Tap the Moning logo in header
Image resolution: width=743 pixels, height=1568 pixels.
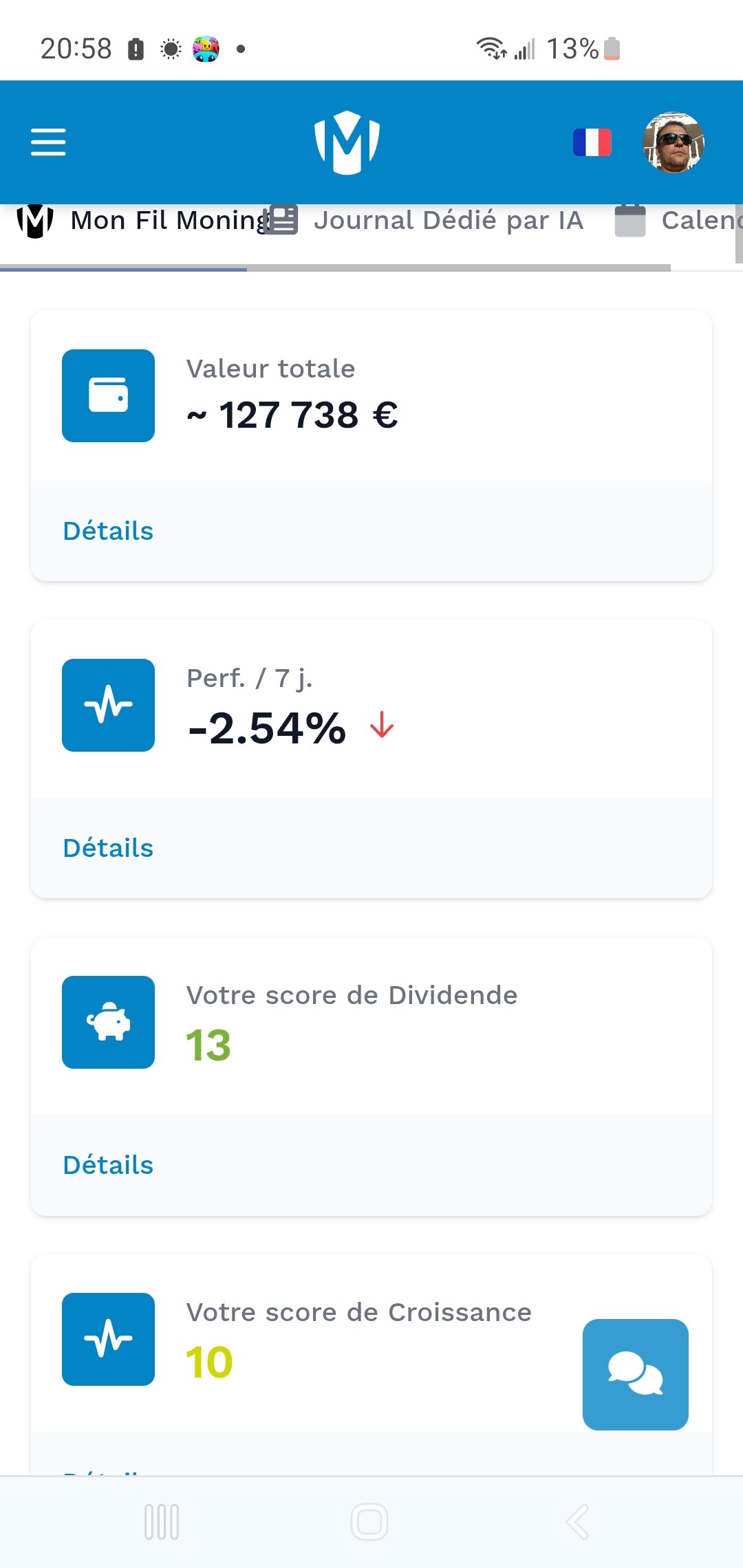[x=347, y=142]
